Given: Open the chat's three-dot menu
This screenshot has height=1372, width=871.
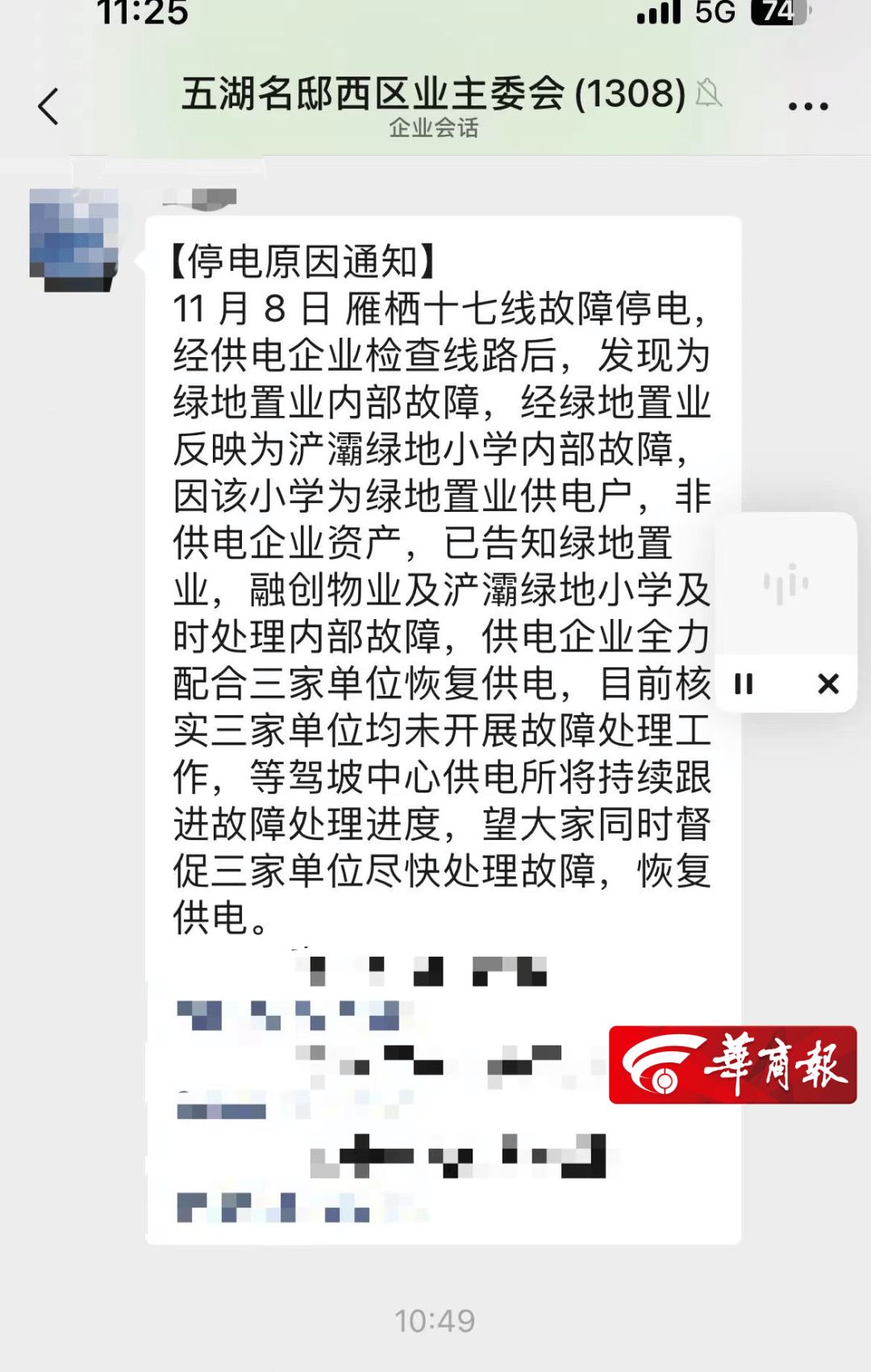Looking at the screenshot, I should tap(808, 106).
